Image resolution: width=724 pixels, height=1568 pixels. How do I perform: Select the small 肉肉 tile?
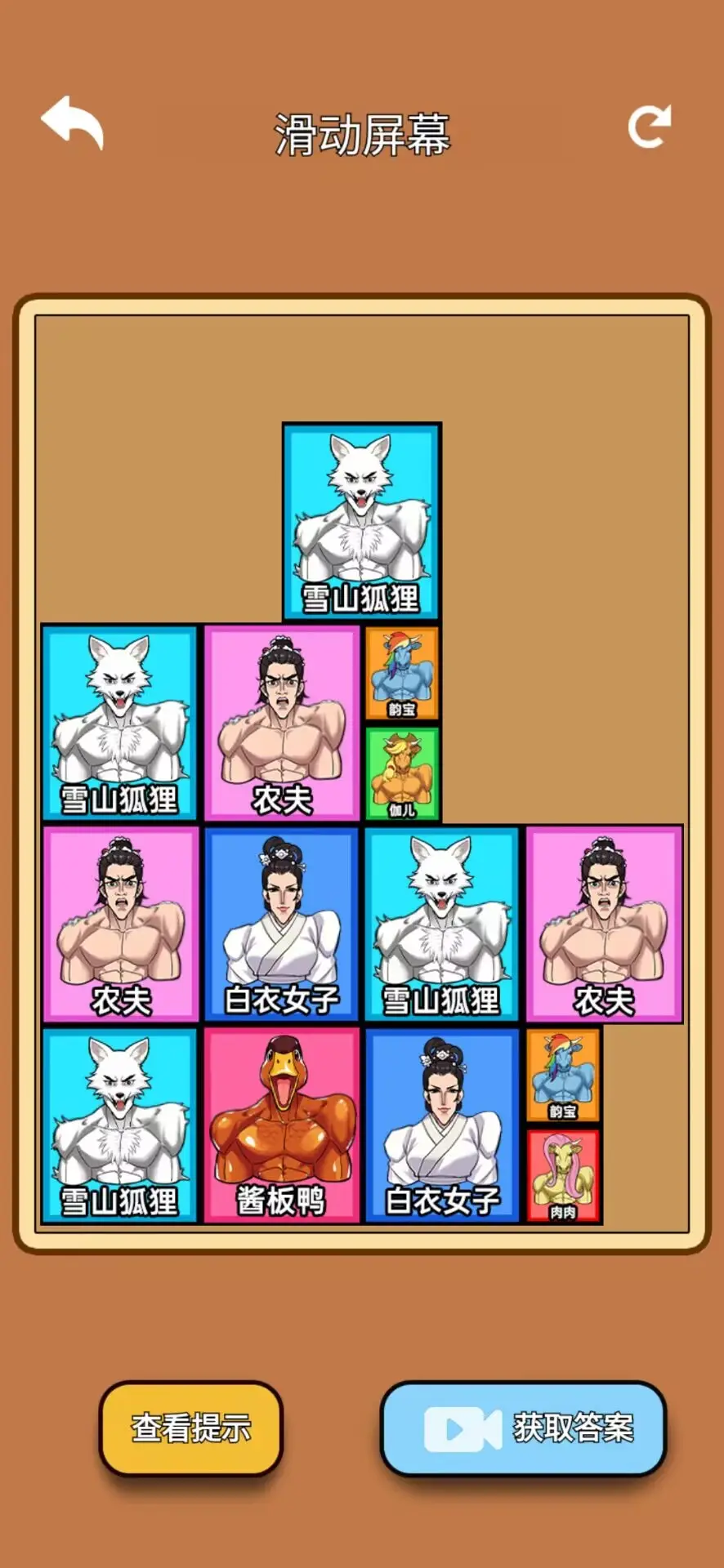pos(563,1175)
